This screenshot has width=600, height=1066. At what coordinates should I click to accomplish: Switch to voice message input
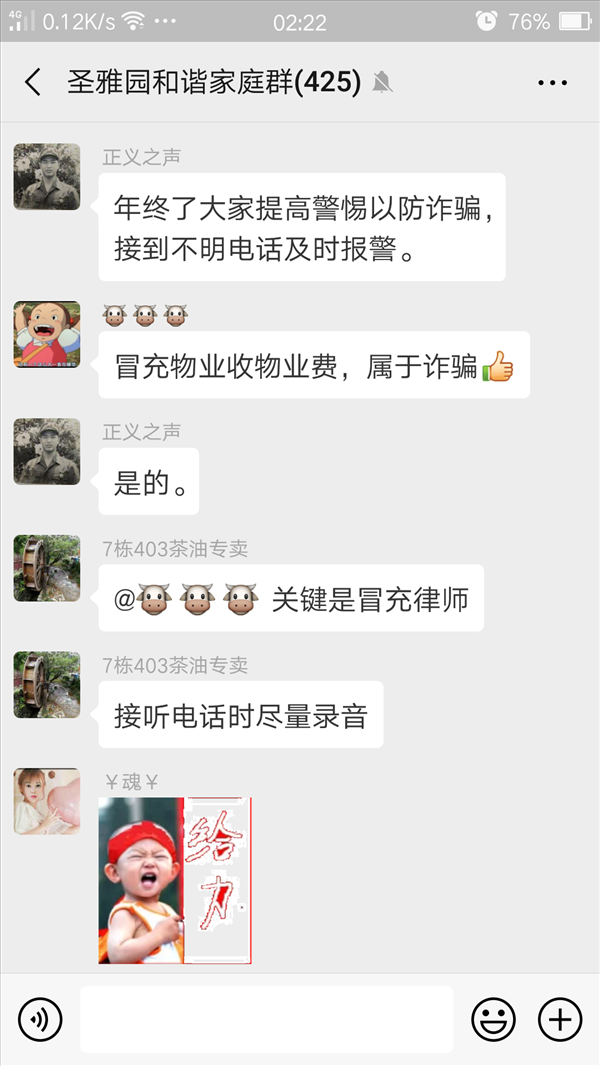coord(40,1019)
